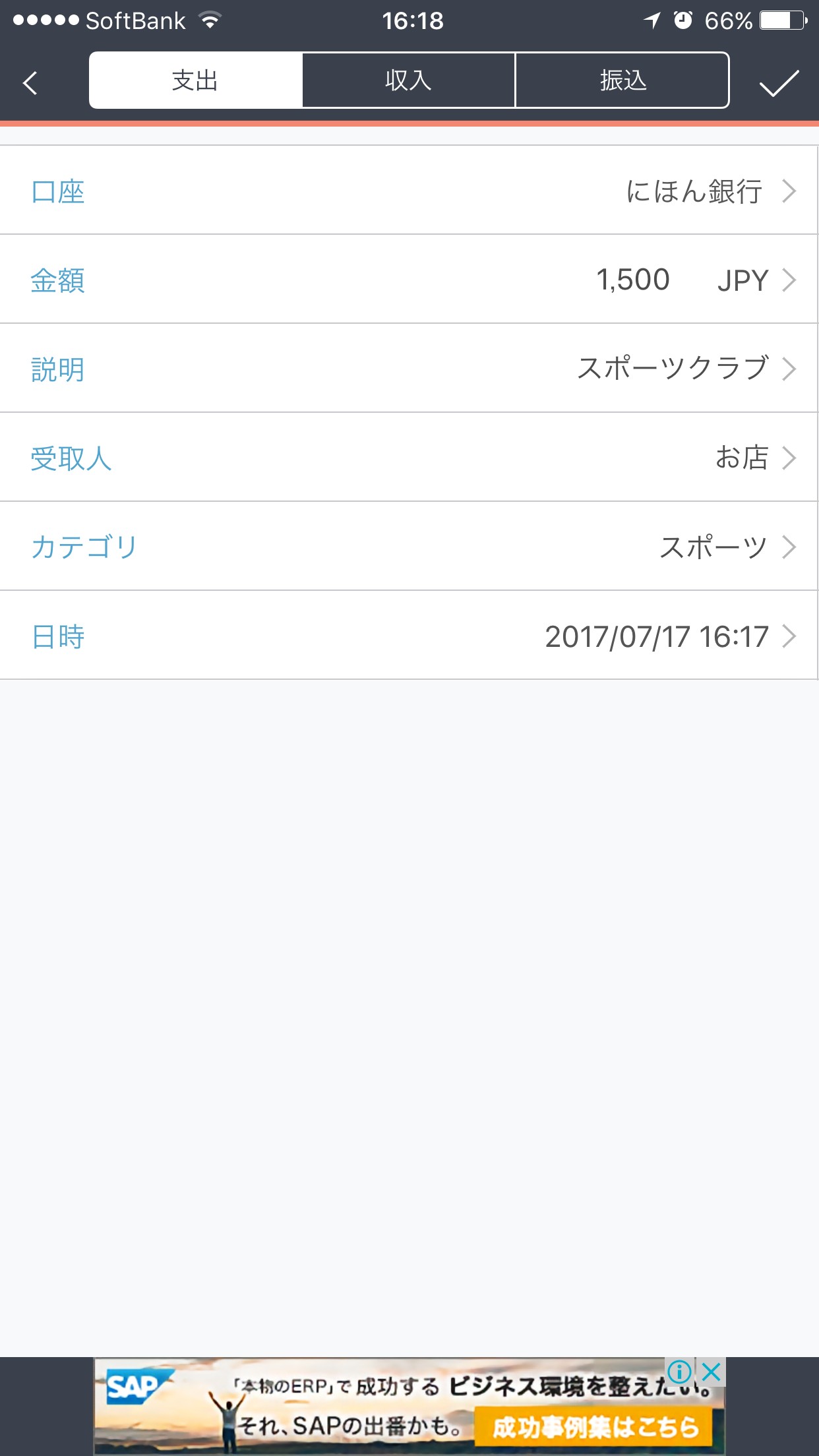Edit the 説明 description スポーツクラブ
Image resolution: width=819 pixels, height=1456 pixels.
coord(409,369)
